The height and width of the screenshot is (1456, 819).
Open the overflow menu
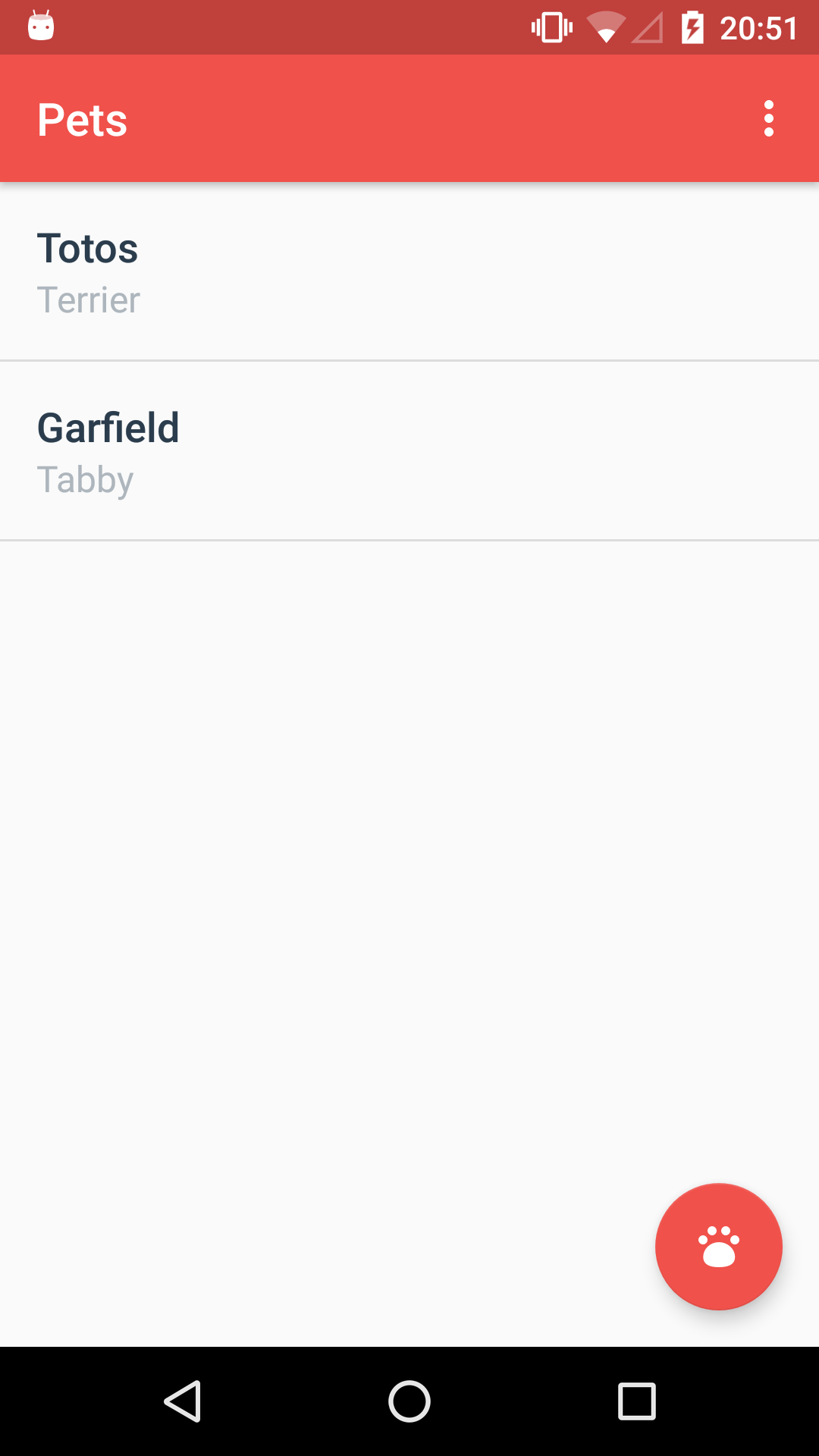(768, 118)
